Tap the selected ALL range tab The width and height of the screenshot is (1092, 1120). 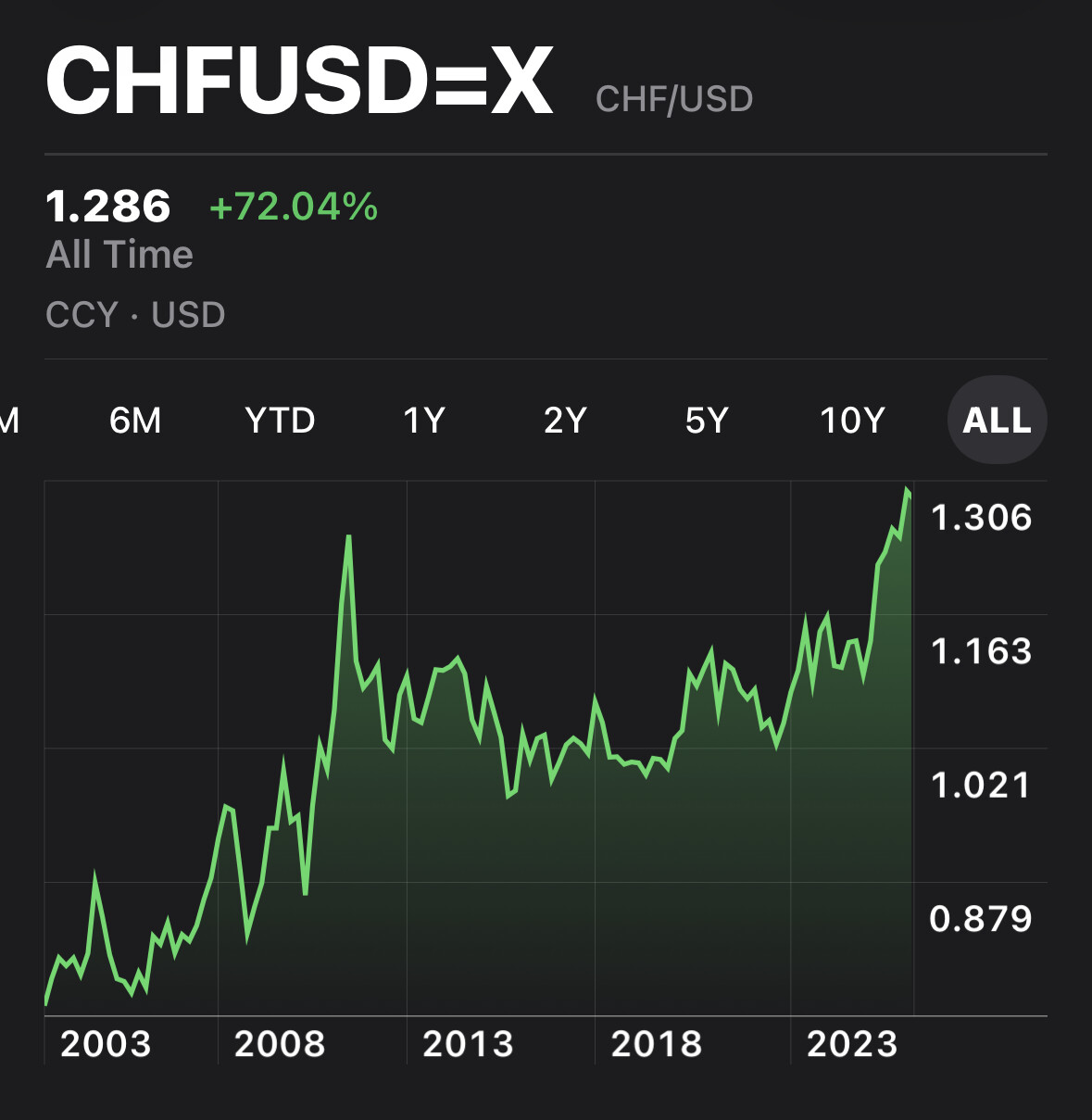pyautogui.click(x=997, y=421)
